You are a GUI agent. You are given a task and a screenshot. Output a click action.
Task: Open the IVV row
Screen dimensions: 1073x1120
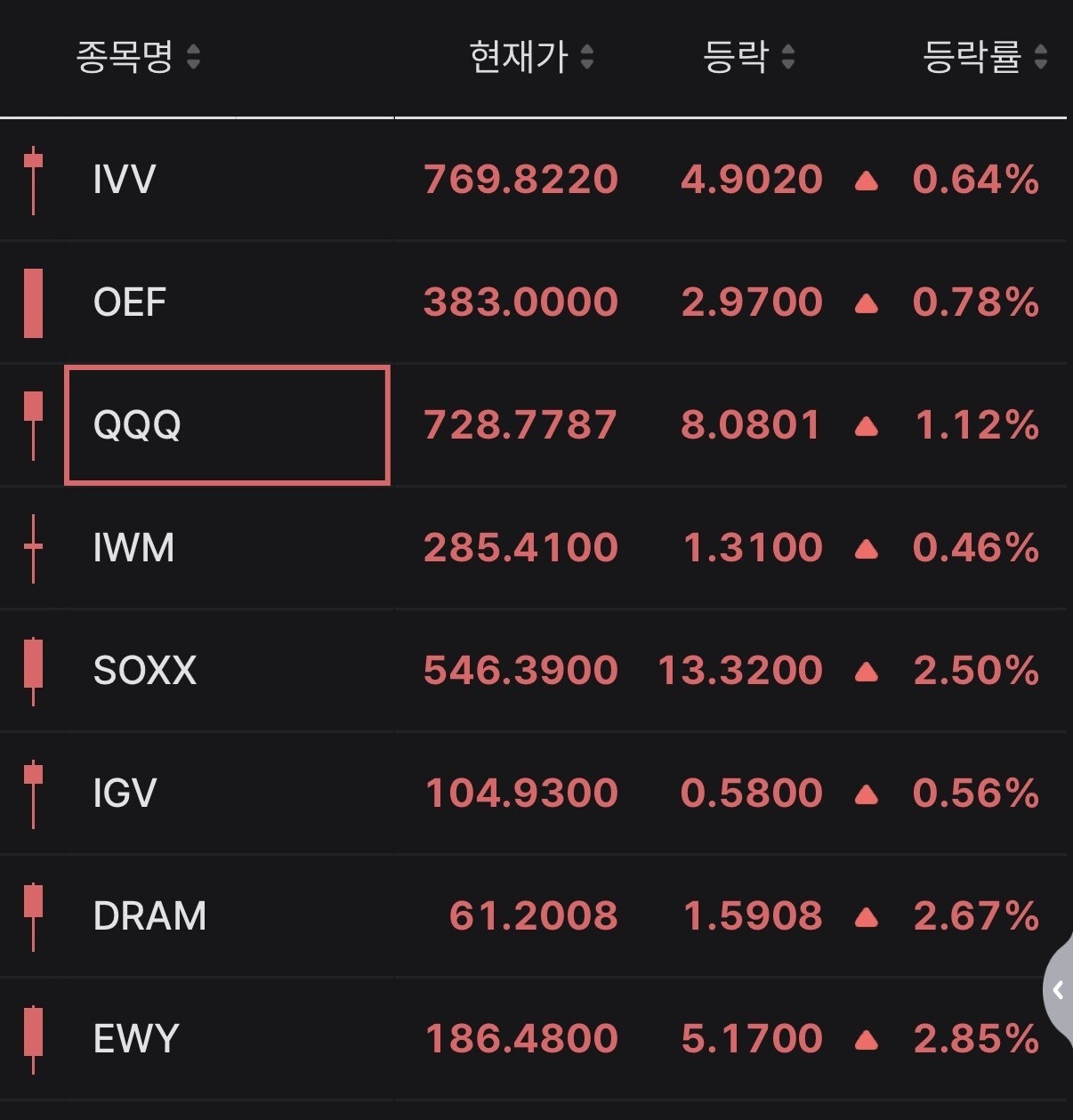[534, 180]
